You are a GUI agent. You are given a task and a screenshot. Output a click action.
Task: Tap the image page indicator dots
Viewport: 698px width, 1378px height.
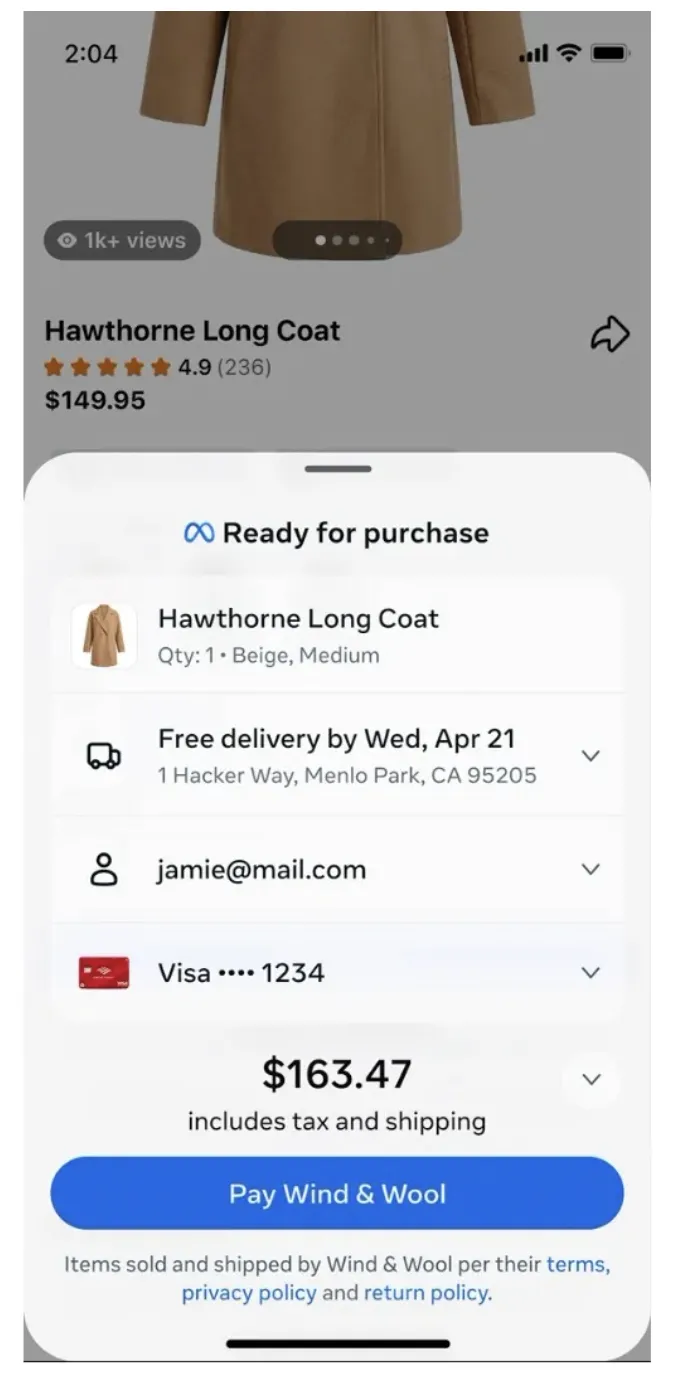click(x=337, y=241)
